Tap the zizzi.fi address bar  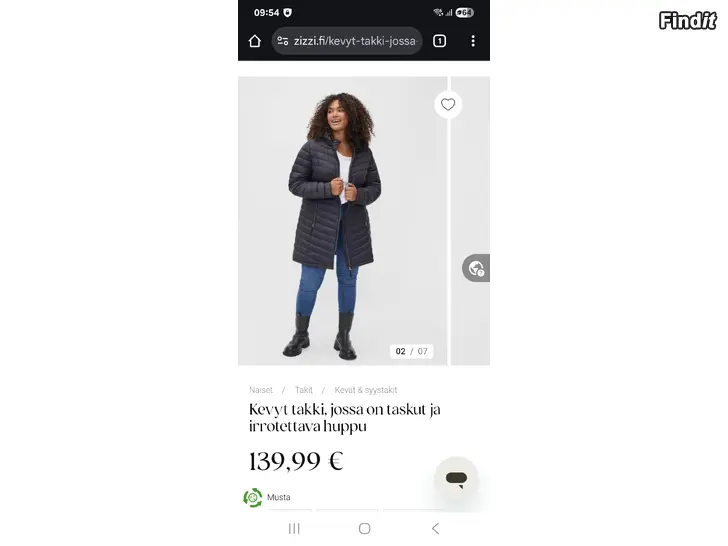(348, 41)
